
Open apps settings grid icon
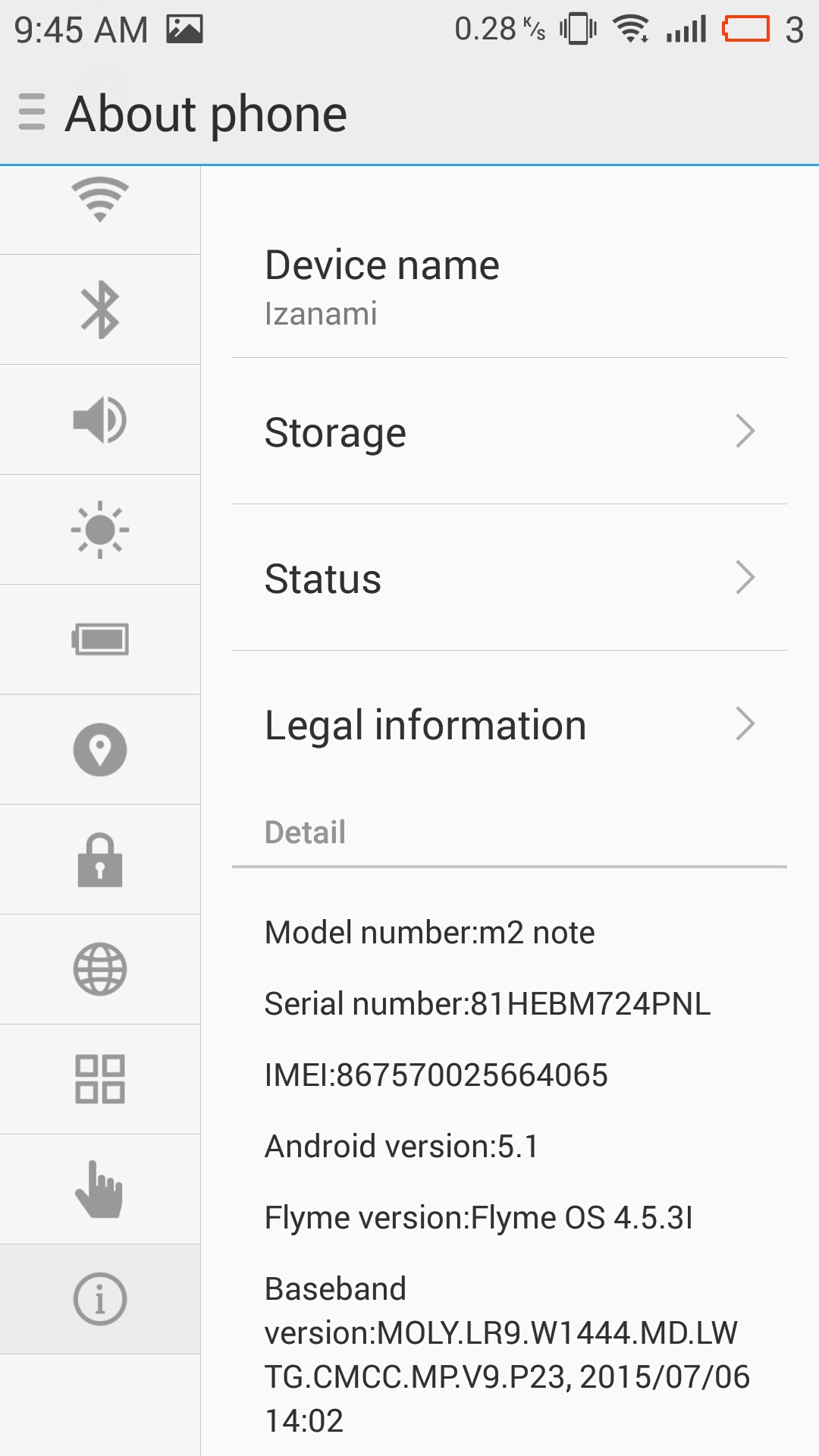pos(99,1079)
